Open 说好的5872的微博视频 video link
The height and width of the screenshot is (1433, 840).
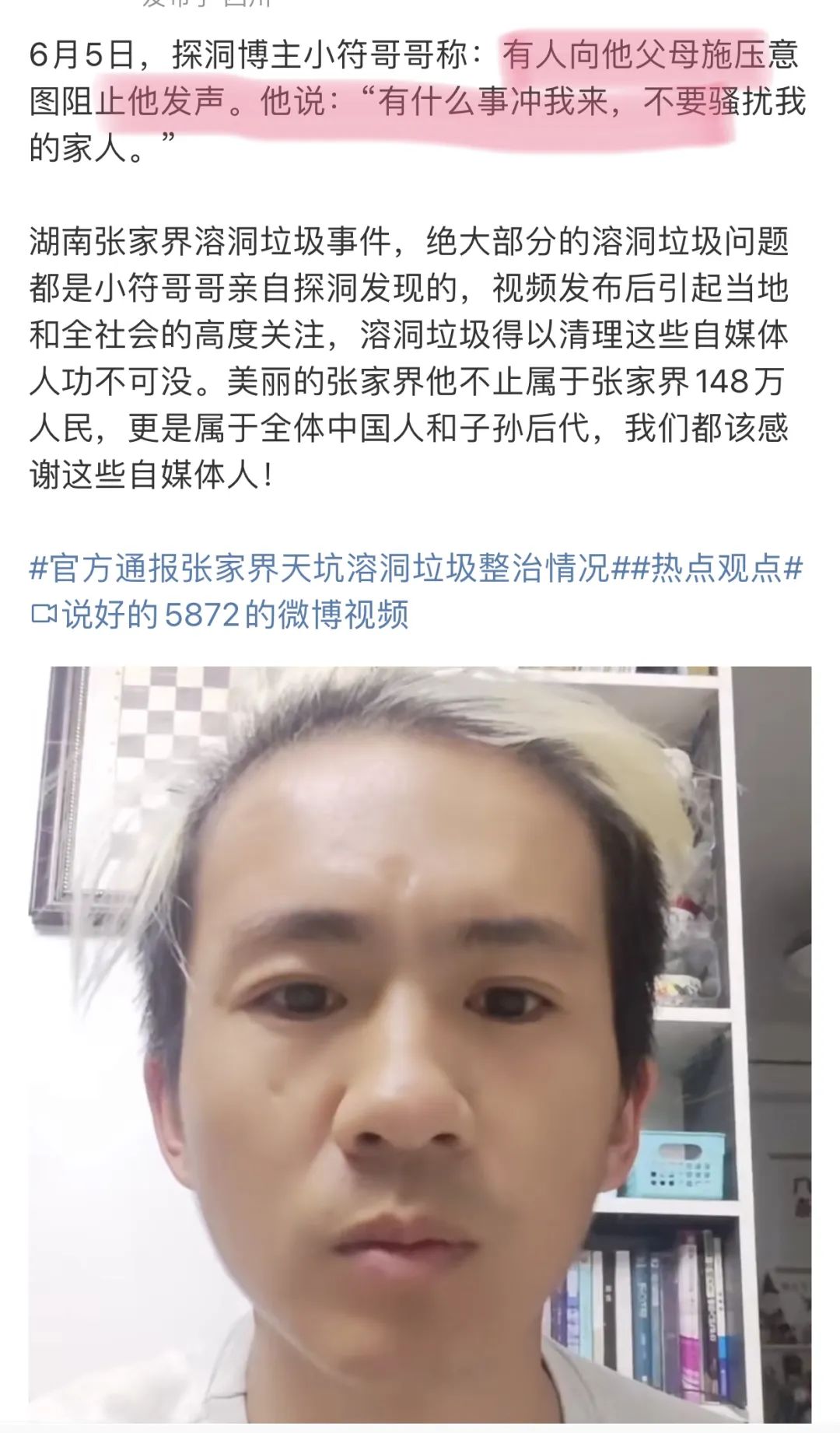coord(233,615)
